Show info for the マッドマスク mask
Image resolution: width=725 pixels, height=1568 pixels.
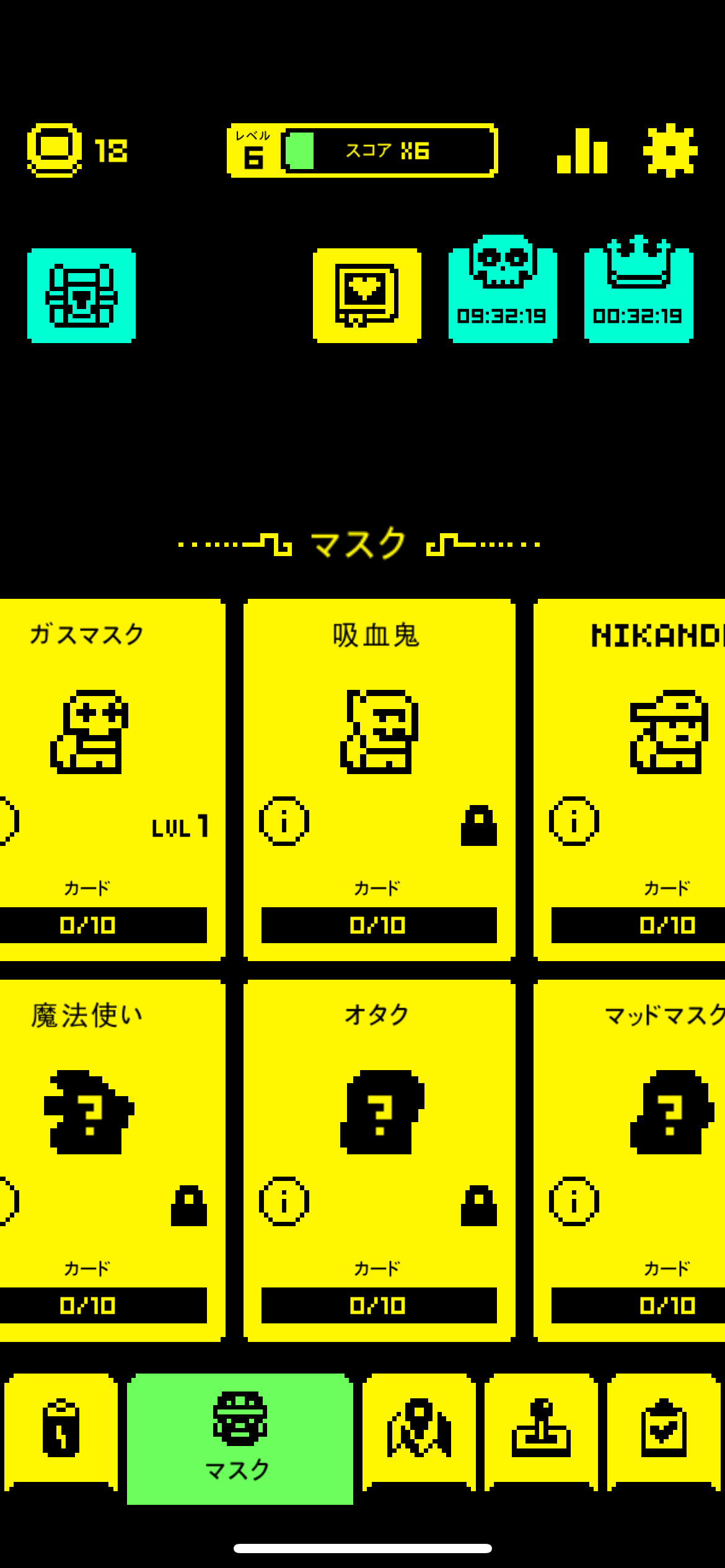[574, 1201]
